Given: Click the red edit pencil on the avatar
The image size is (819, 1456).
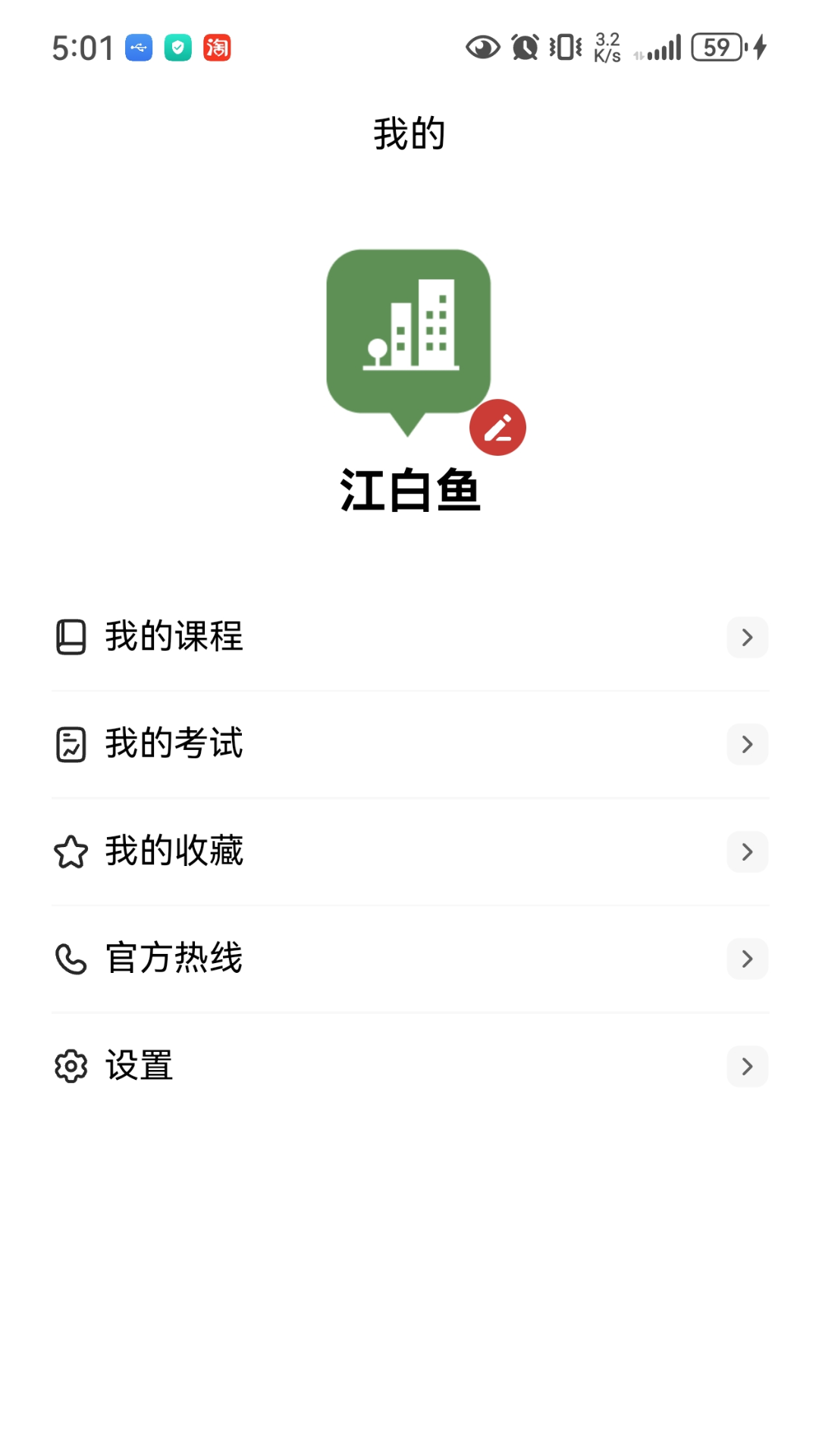Looking at the screenshot, I should [x=499, y=428].
